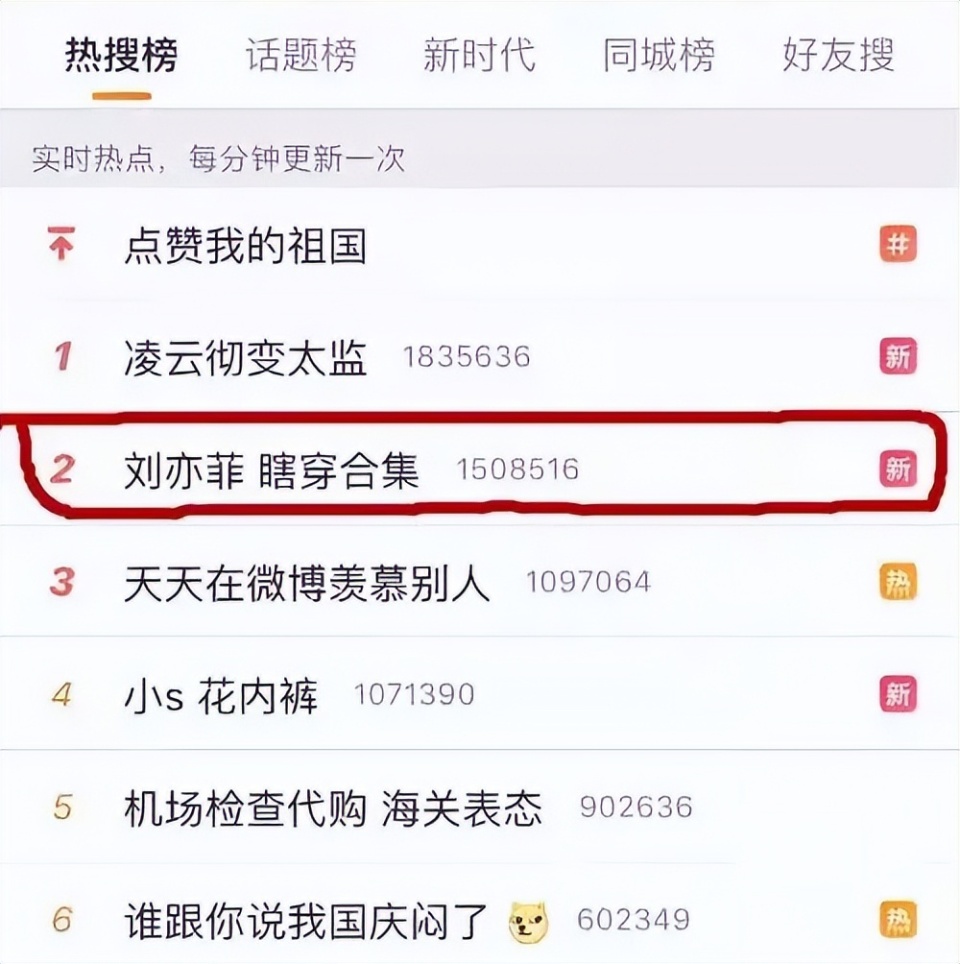Open the 好友搜 tab
This screenshot has height=964, width=960.
click(838, 57)
